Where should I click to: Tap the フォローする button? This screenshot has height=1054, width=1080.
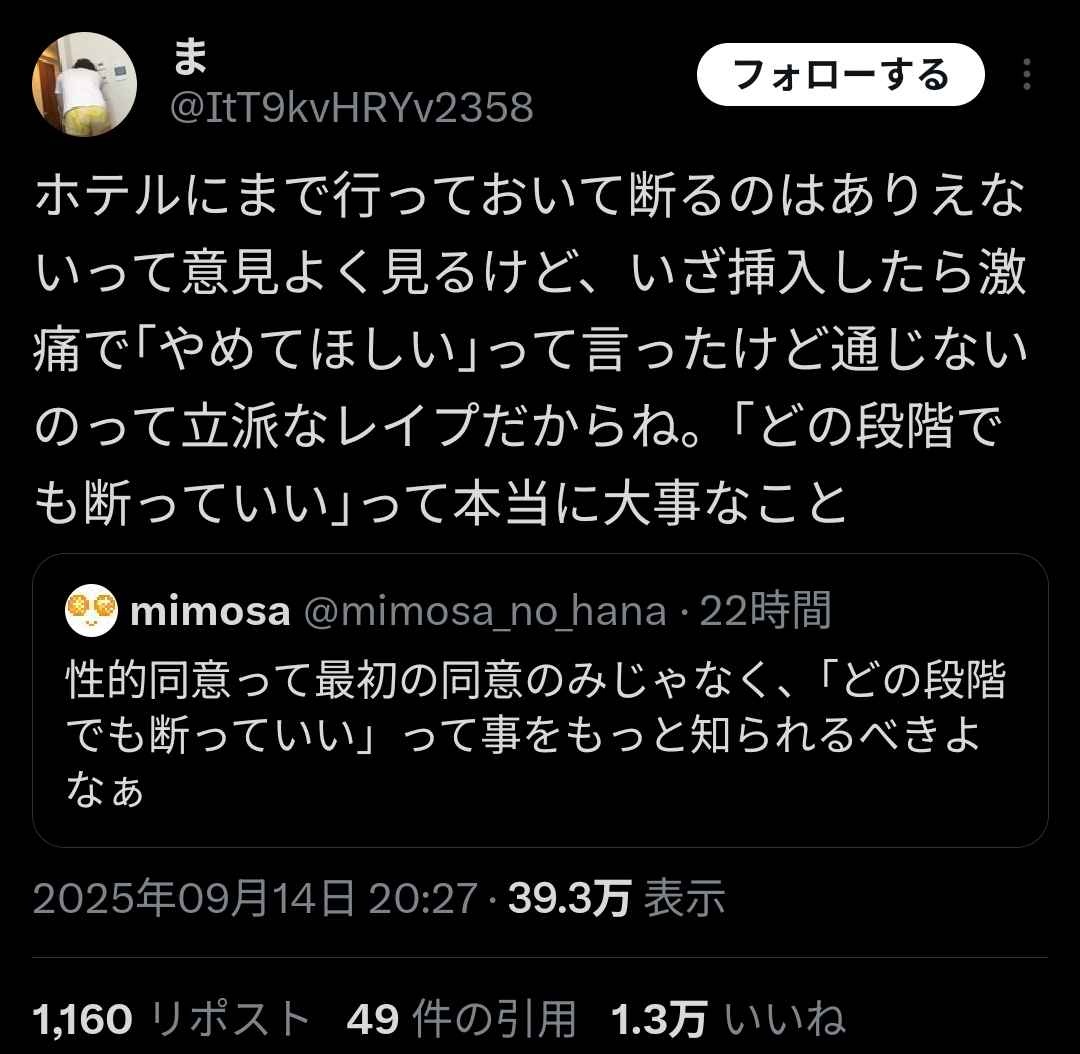coord(840,75)
